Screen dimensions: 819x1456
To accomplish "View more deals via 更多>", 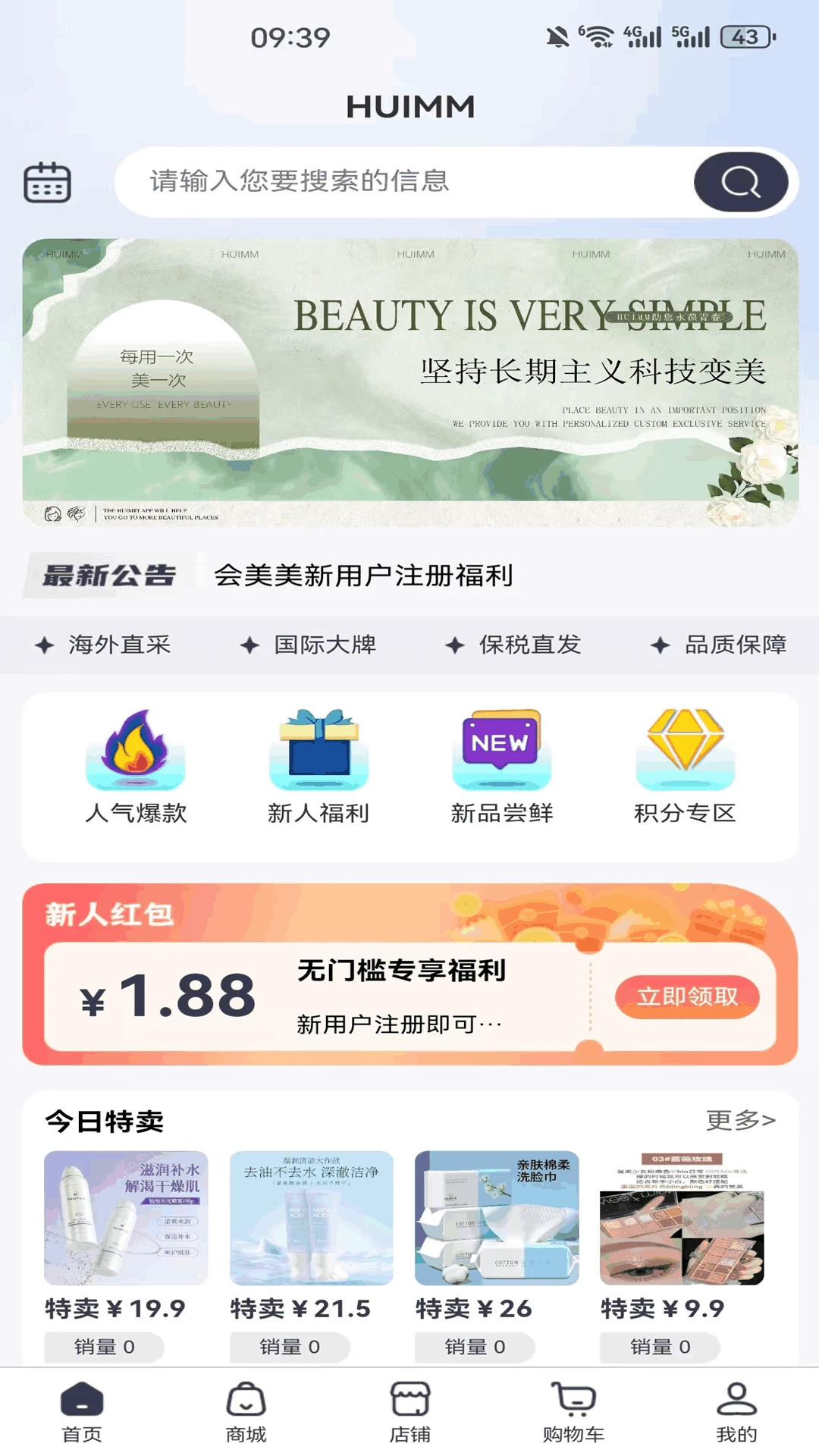I will (740, 1120).
